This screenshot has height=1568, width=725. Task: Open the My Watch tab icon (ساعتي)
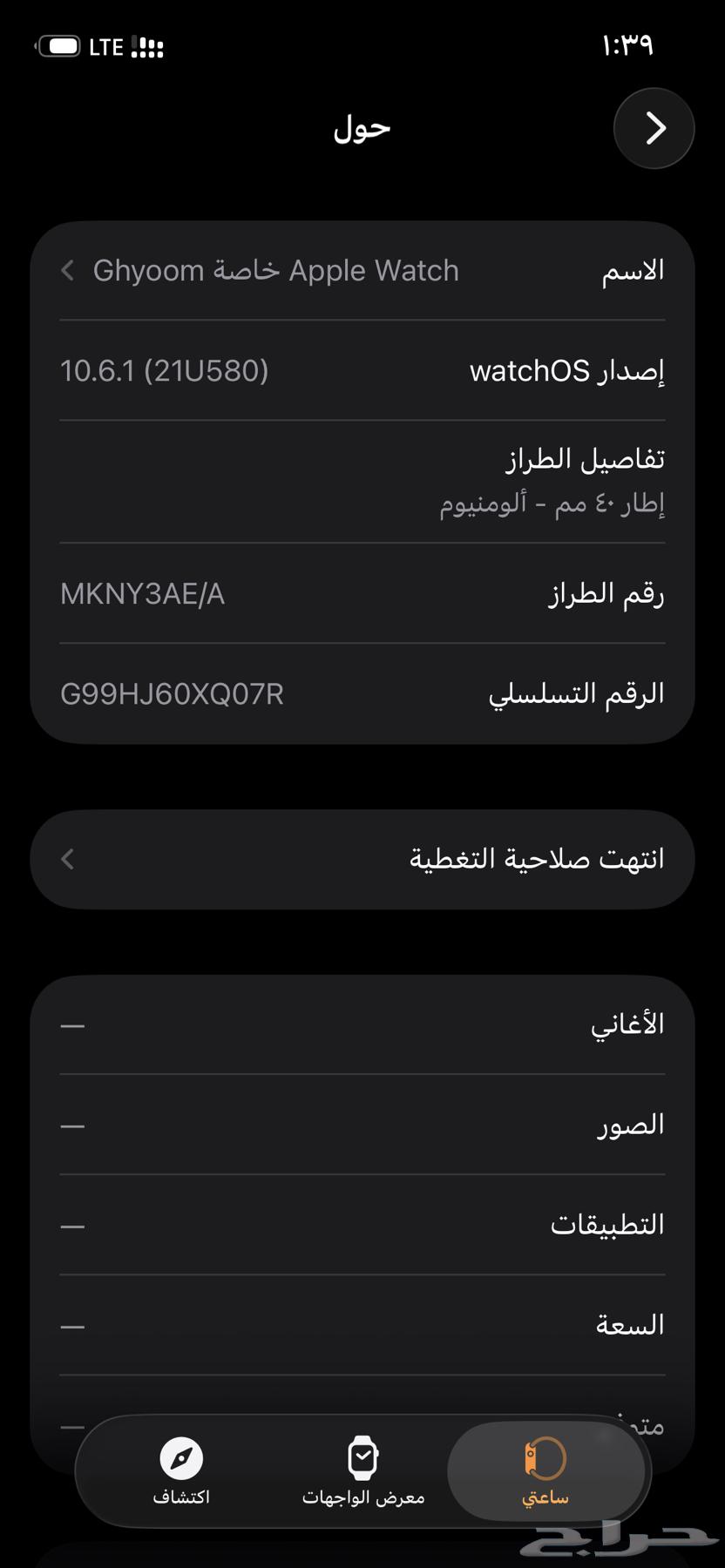click(542, 1472)
